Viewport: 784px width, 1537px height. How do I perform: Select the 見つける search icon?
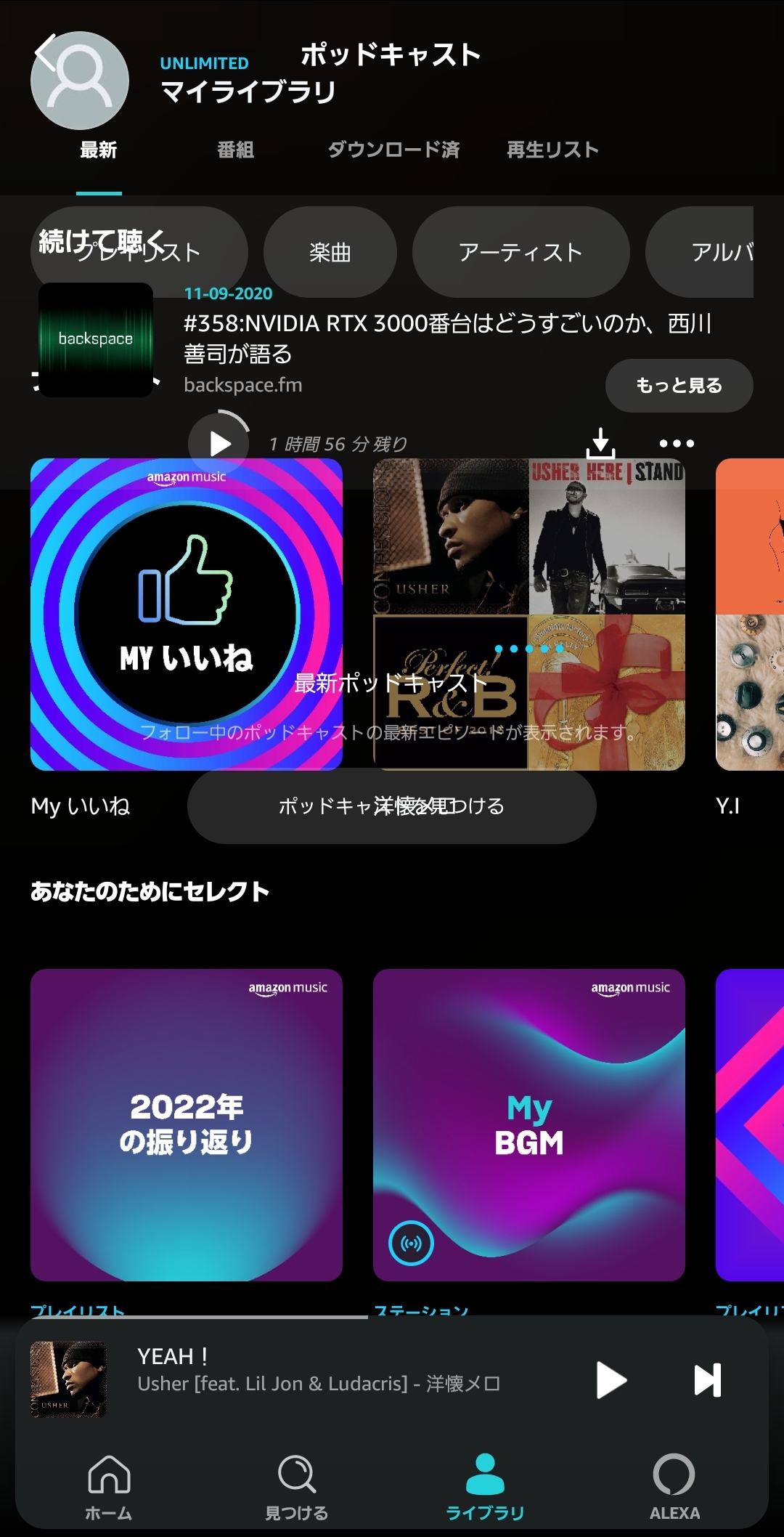(x=295, y=1482)
